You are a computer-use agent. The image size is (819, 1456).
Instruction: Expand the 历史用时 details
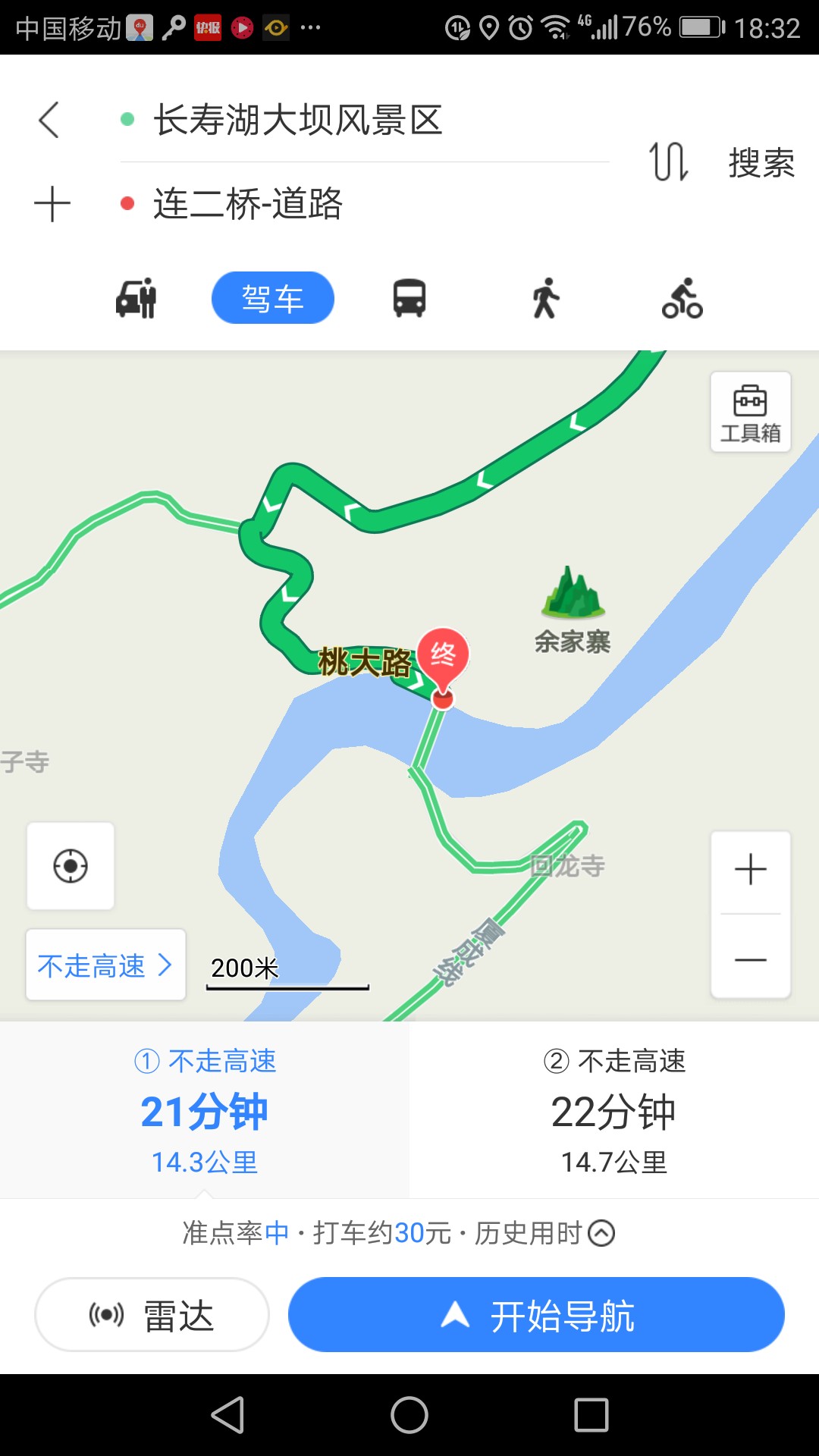tap(545, 1233)
